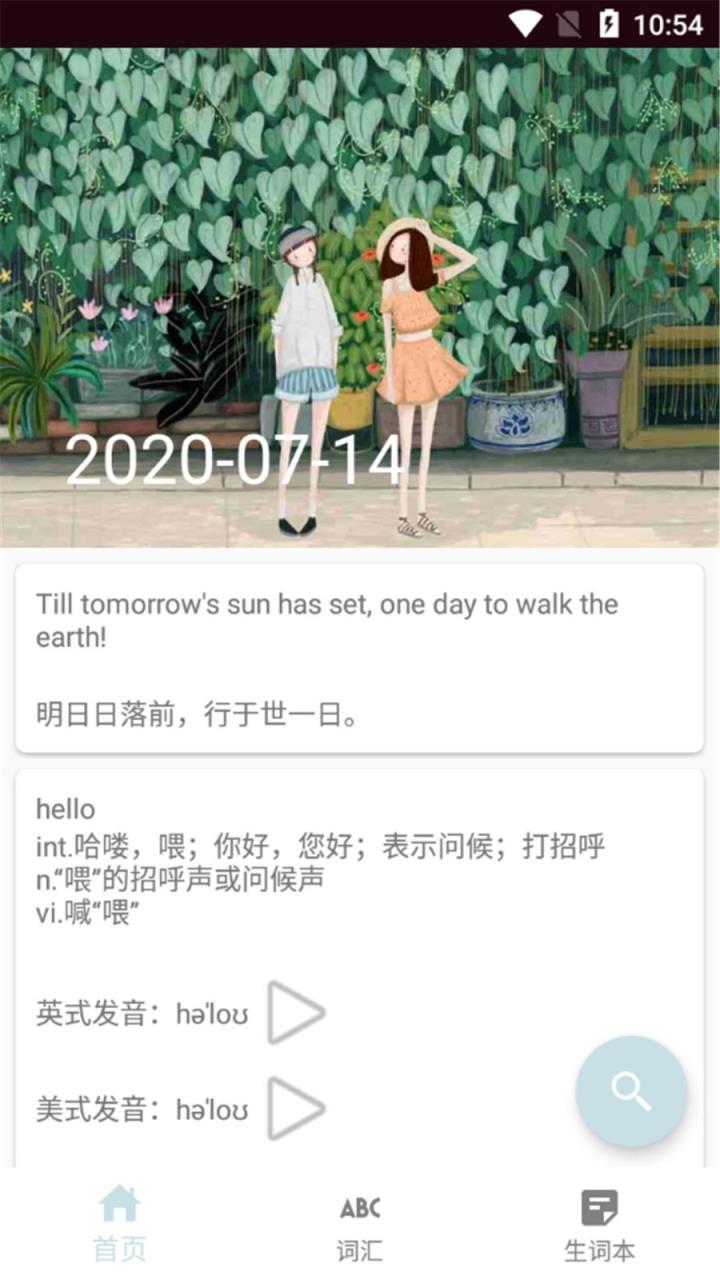This screenshot has width=720, height=1280.
Task: Tap the floating magnifier search button
Action: point(628,1090)
